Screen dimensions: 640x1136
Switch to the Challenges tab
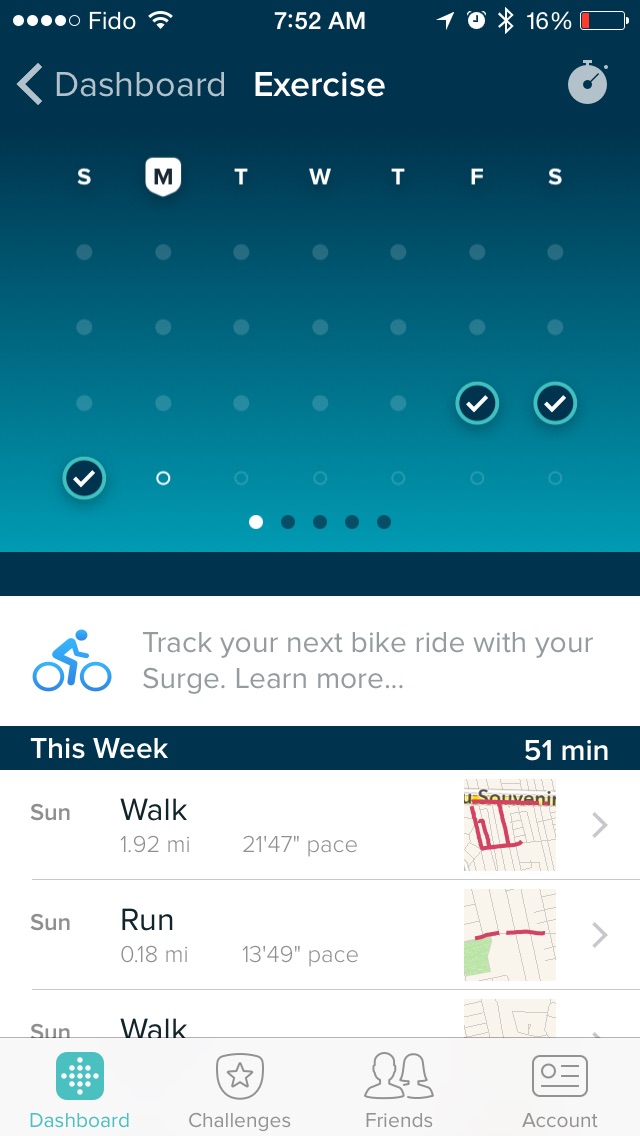pos(239,1090)
